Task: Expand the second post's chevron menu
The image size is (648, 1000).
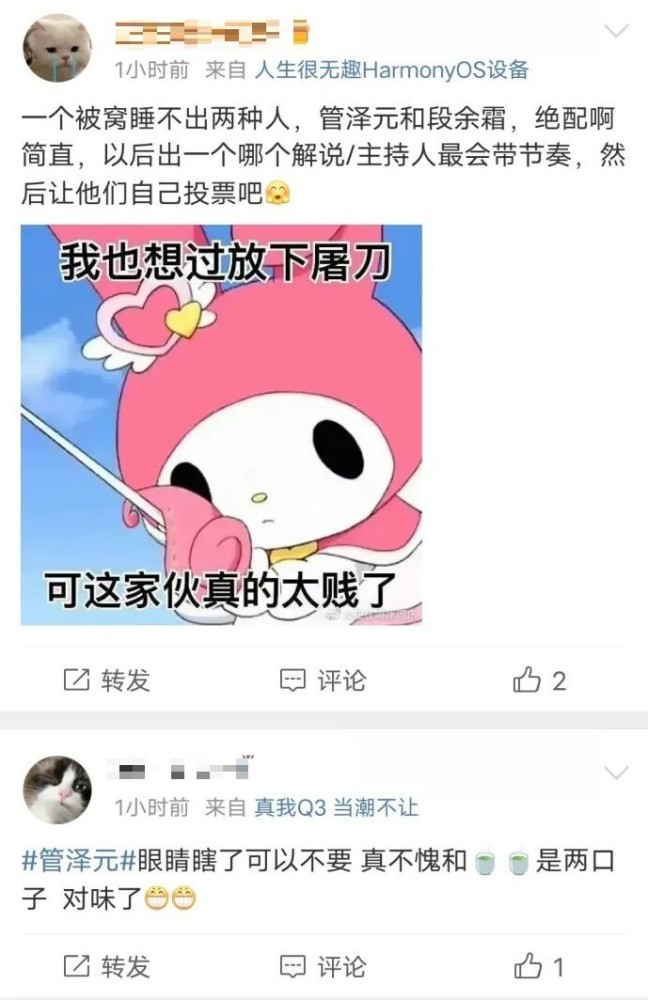Action: click(616, 772)
